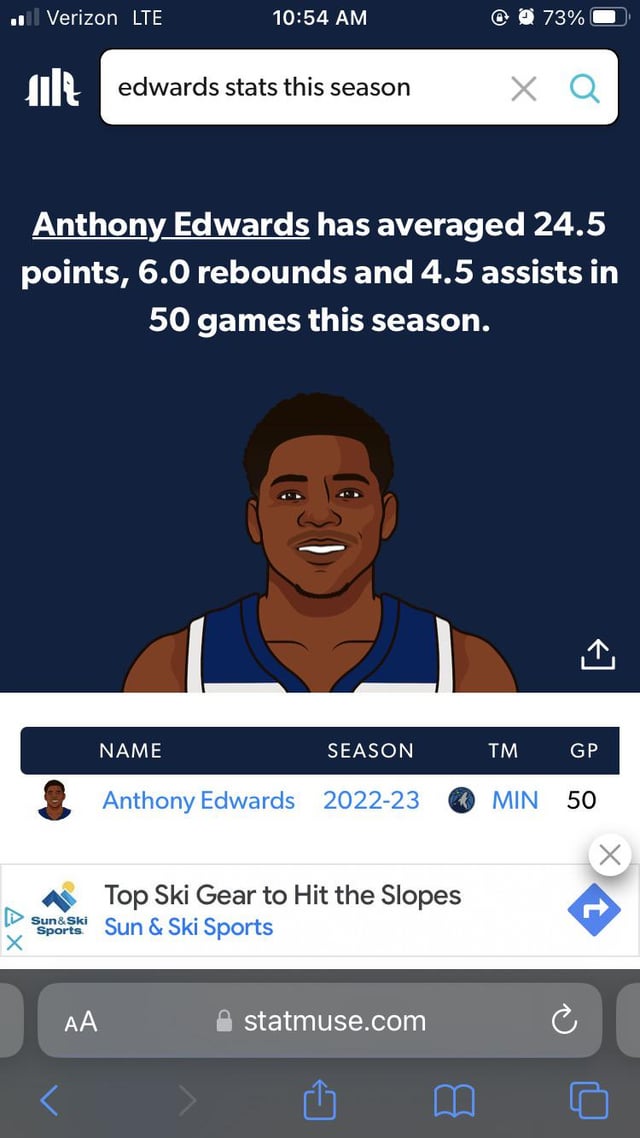This screenshot has height=1138, width=640.
Task: Open Safari's AA reader options
Action: [81, 1021]
